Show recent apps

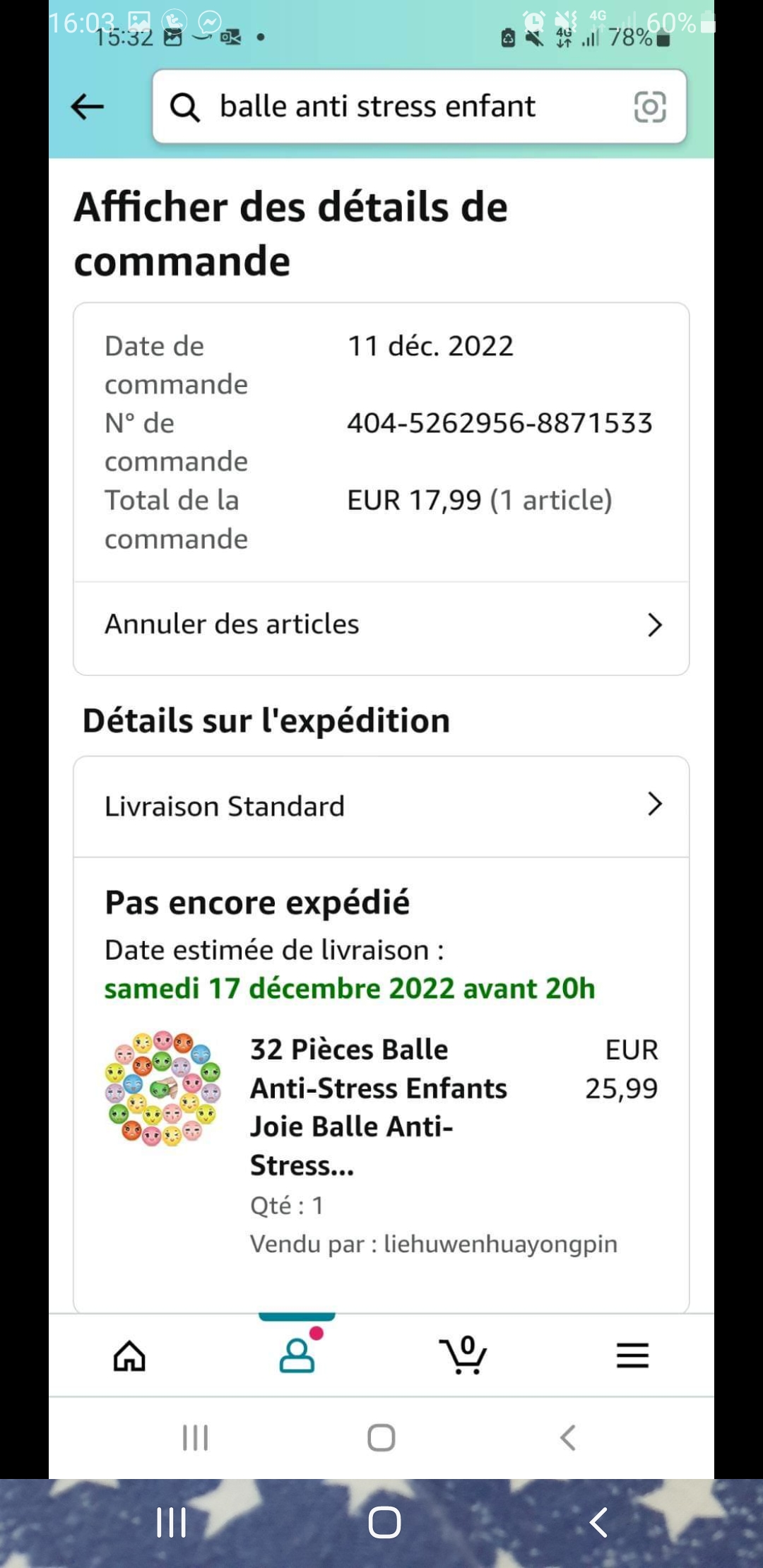click(172, 1522)
